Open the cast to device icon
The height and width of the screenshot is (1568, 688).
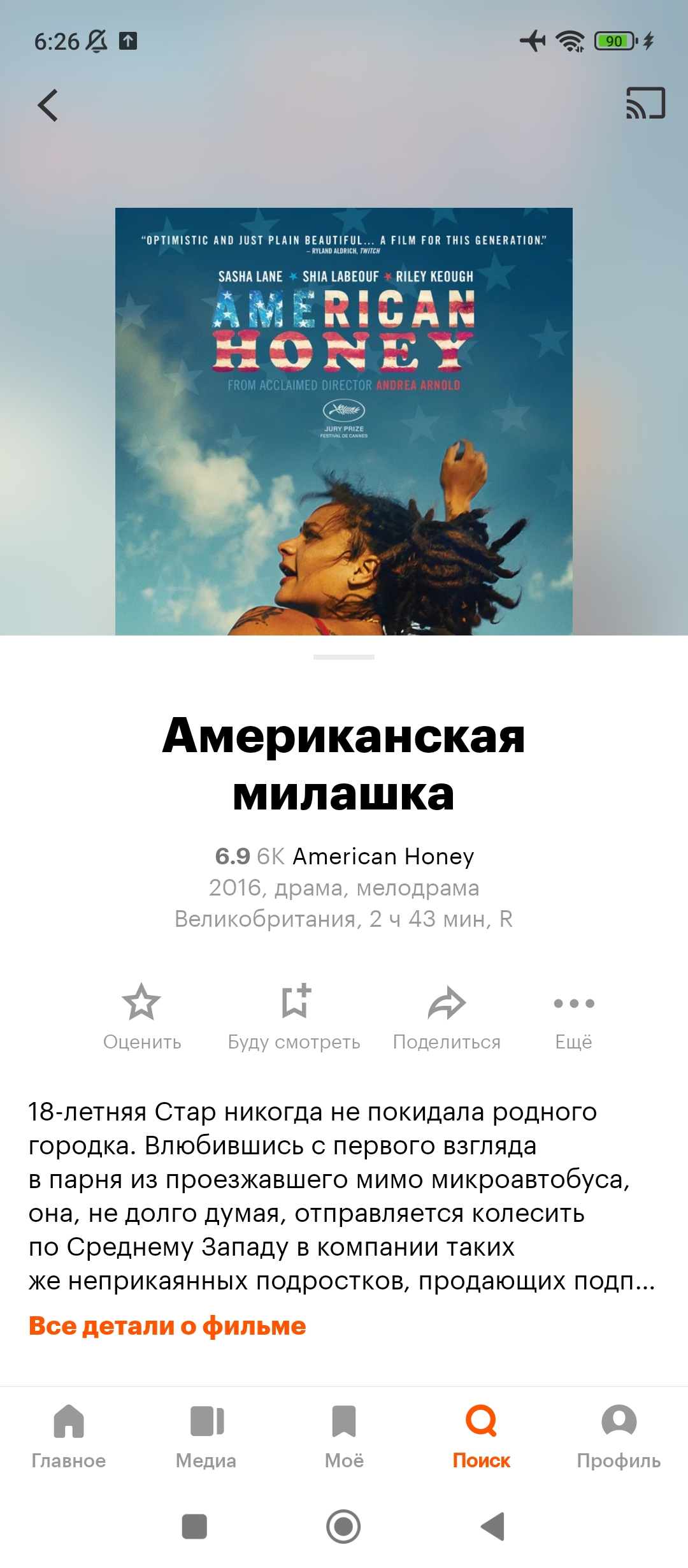point(645,103)
